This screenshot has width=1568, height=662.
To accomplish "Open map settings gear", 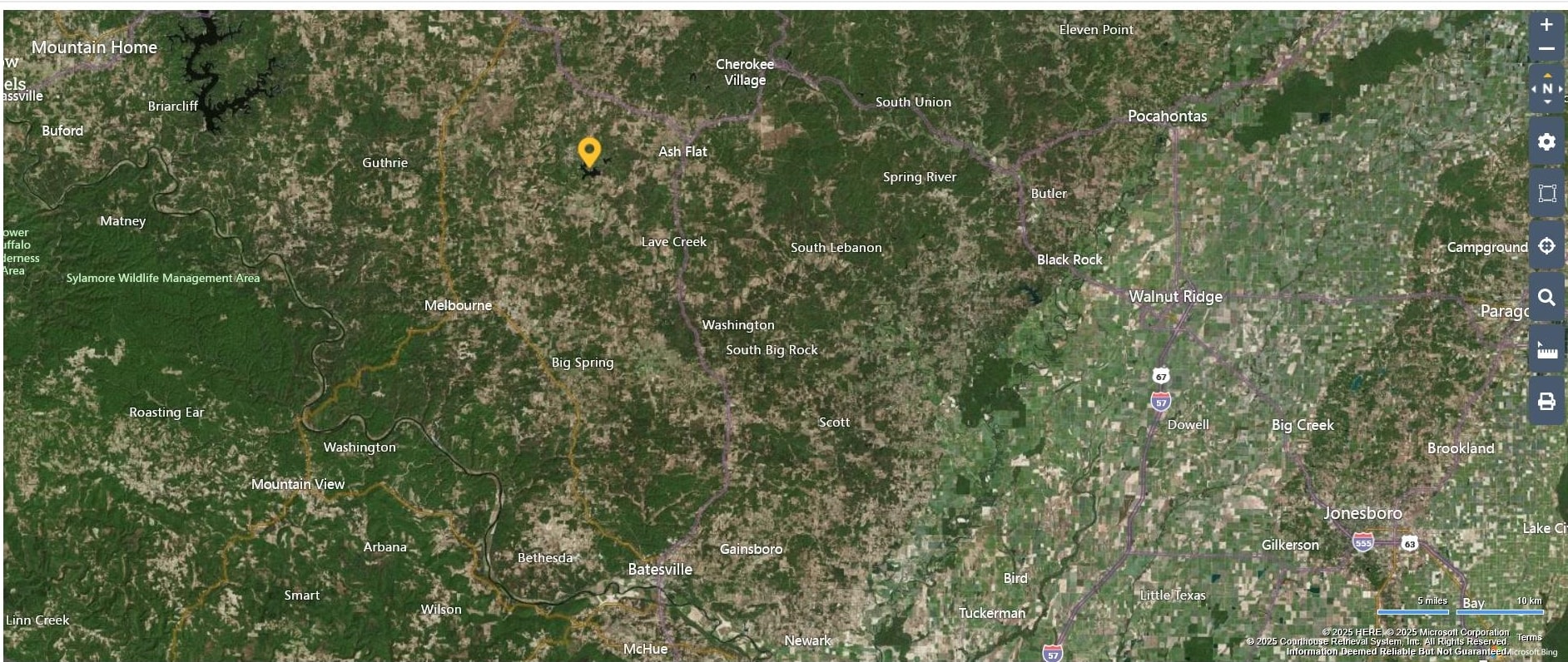I will pyautogui.click(x=1546, y=142).
